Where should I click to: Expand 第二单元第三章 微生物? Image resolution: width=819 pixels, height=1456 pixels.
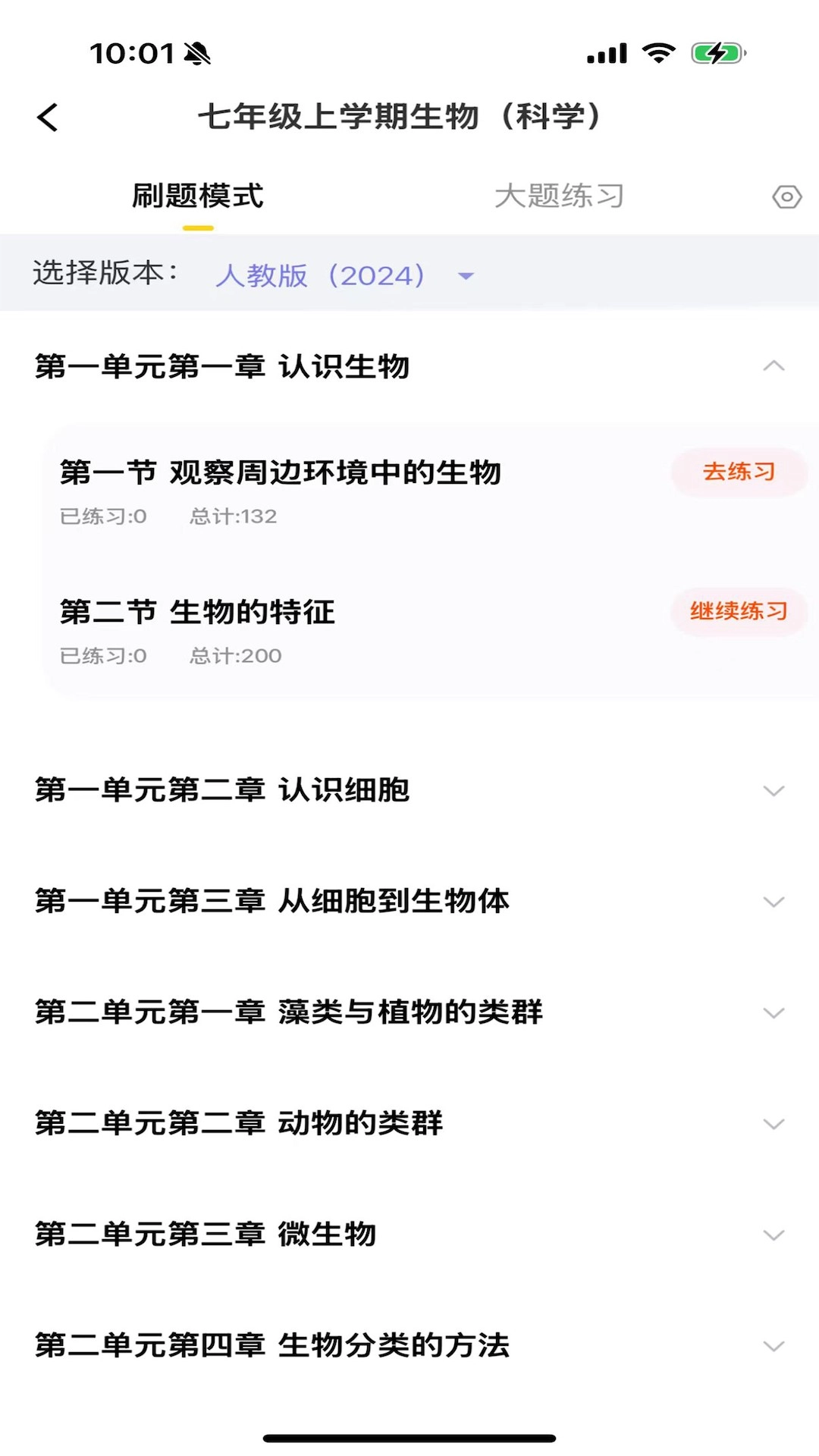pos(773,1235)
